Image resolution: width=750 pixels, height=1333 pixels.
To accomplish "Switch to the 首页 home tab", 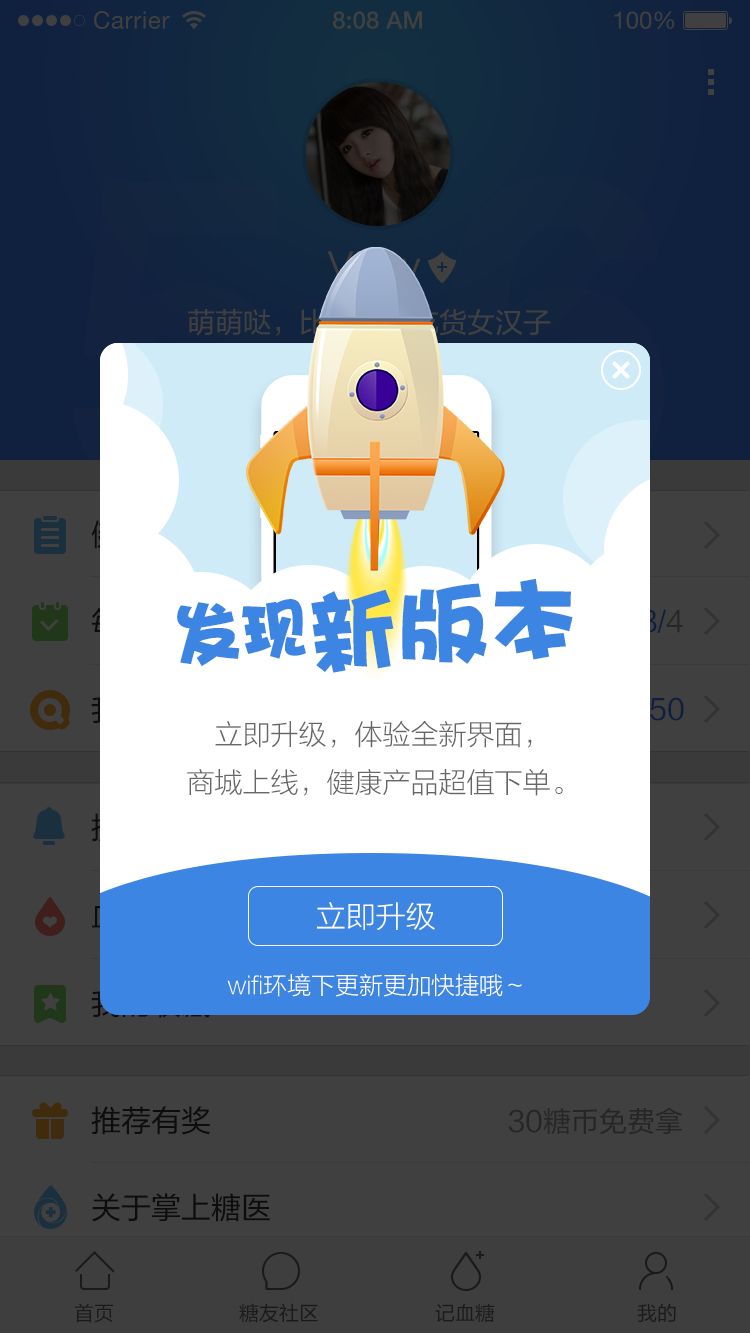I will pos(94,1287).
